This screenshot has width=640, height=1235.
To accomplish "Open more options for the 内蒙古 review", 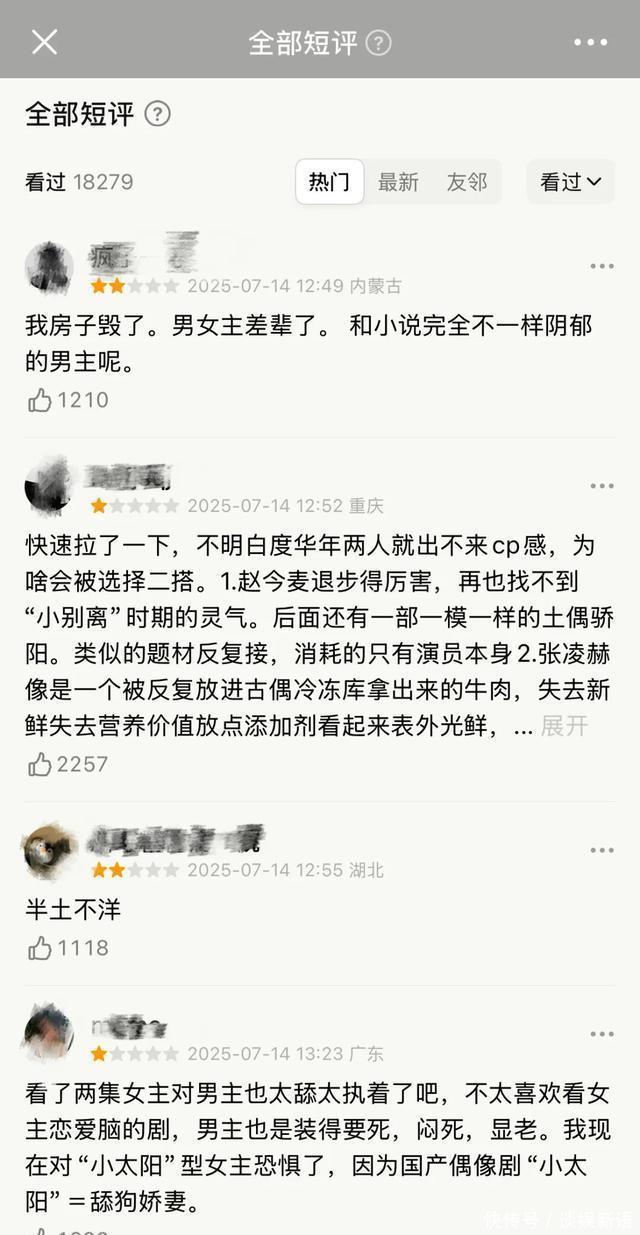I will pyautogui.click(x=601, y=266).
